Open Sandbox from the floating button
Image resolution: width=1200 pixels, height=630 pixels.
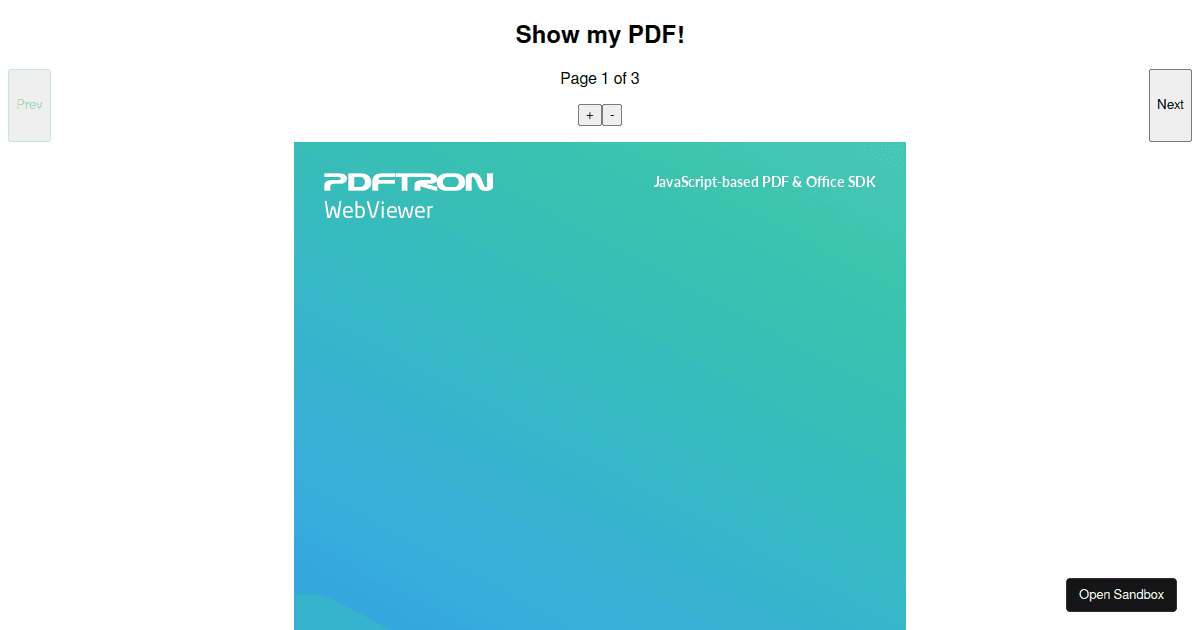point(1121,594)
